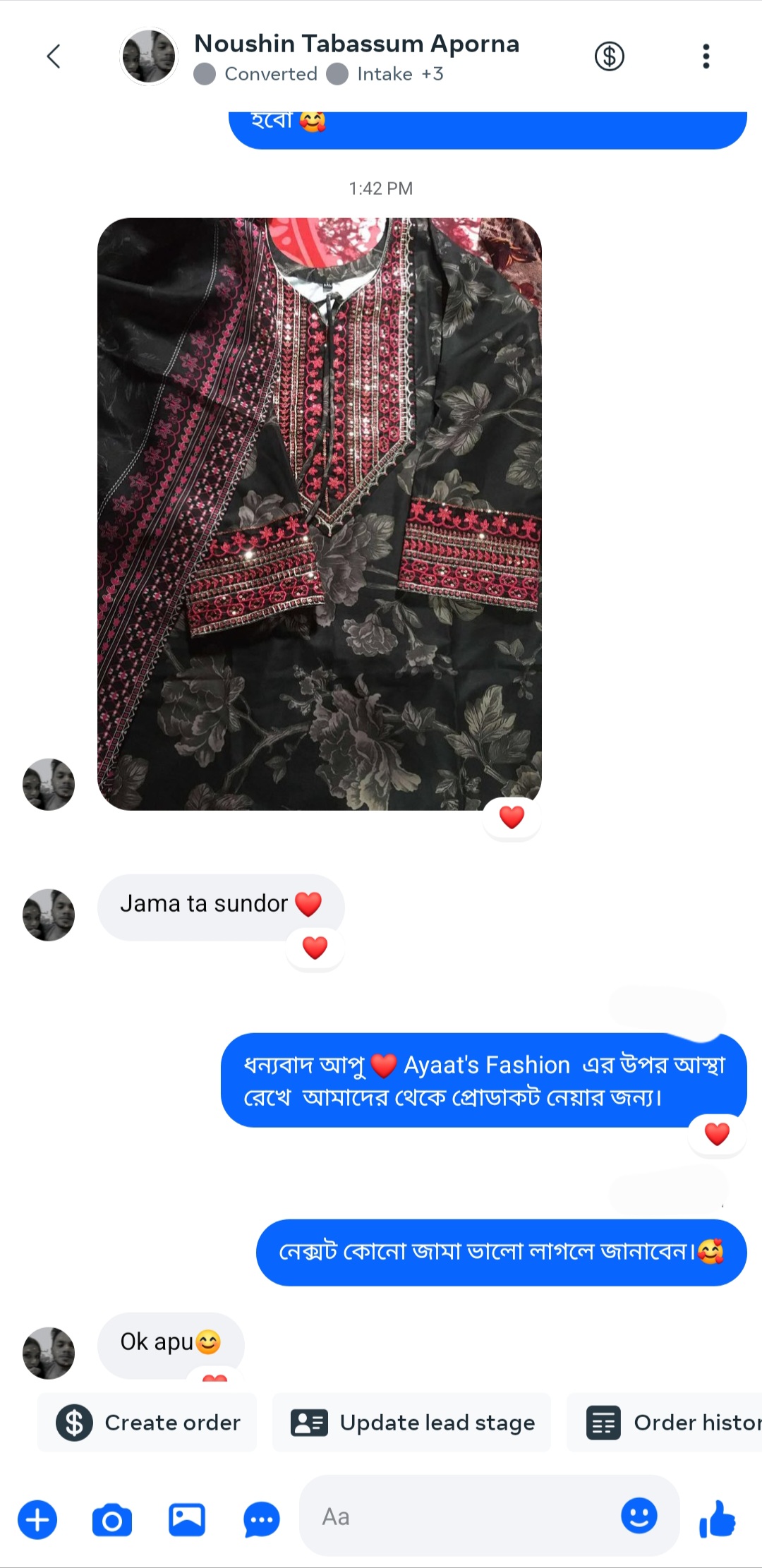Open the three-dot overflow menu
The height and width of the screenshot is (1568, 762).
pyautogui.click(x=706, y=56)
